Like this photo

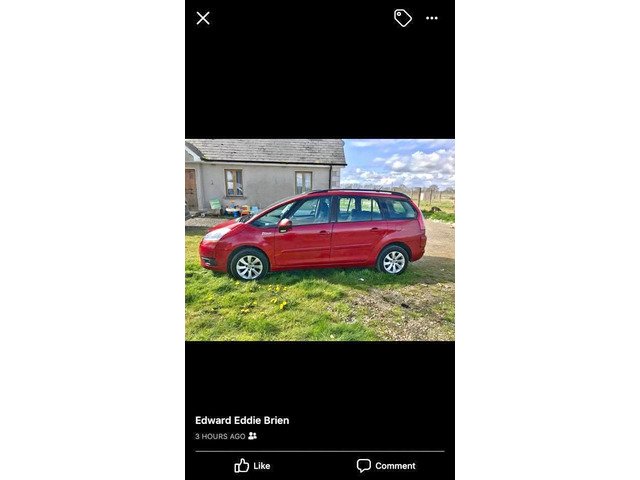pyautogui.click(x=252, y=465)
